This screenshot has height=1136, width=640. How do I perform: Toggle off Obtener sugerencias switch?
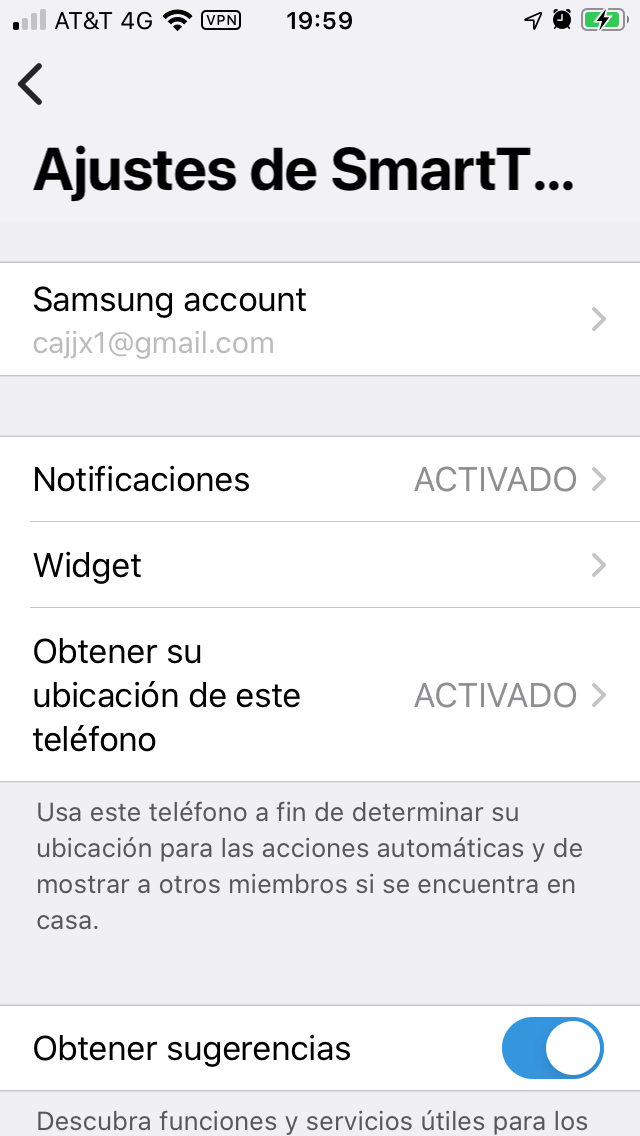(552, 1049)
